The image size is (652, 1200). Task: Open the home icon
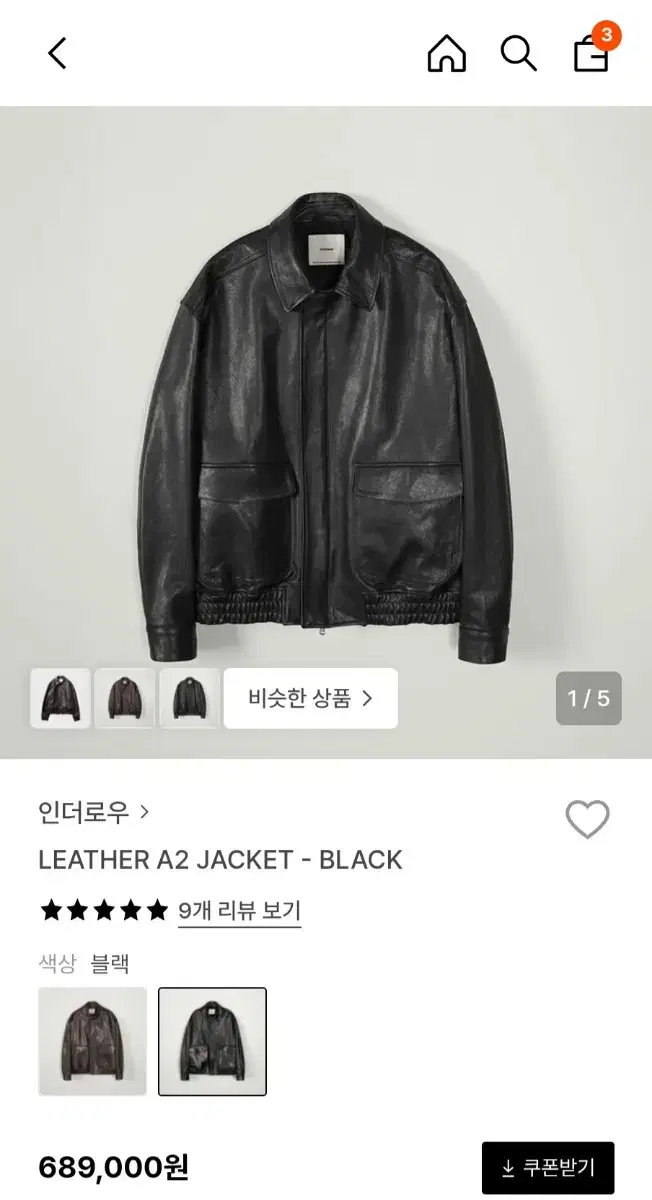pyautogui.click(x=446, y=53)
